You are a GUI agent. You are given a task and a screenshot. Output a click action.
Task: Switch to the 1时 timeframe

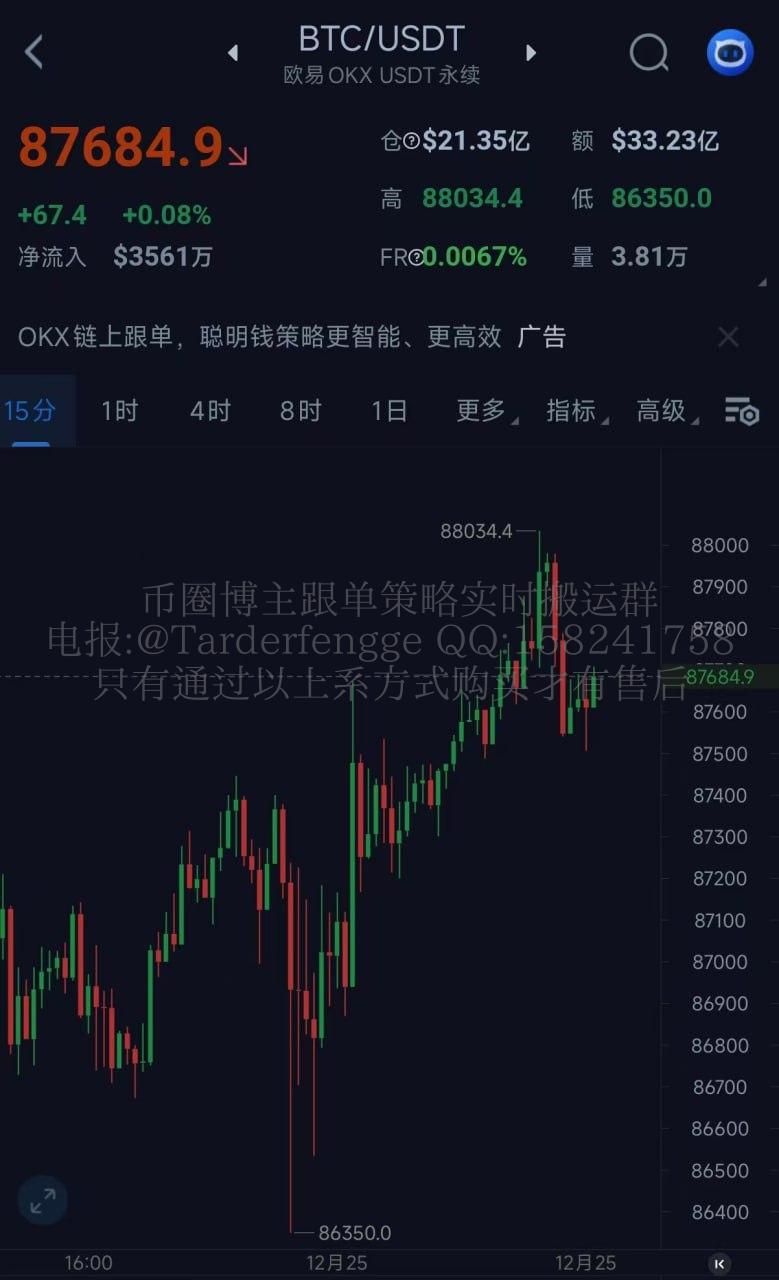click(119, 411)
